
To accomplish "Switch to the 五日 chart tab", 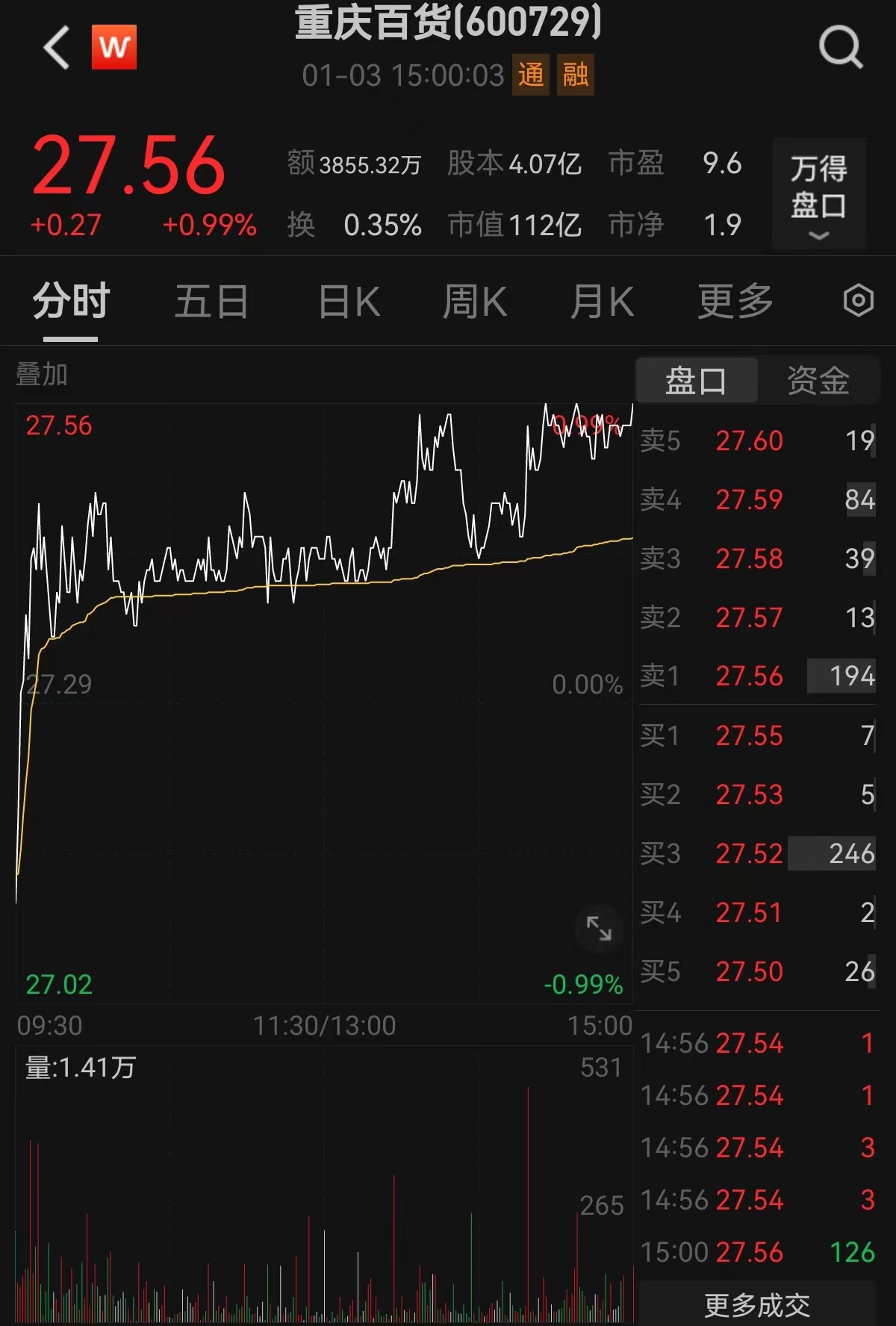I will pos(211,302).
